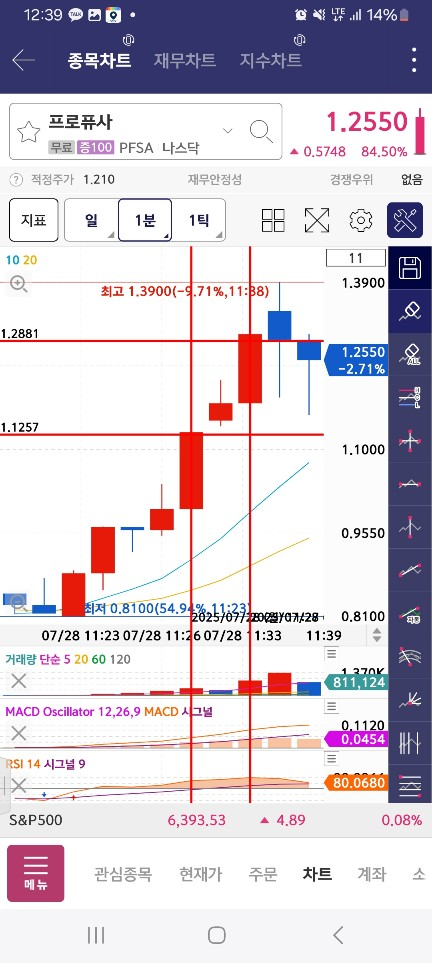The image size is (432, 963).
Task: Go to the 주문 order tab
Action: 262,874
